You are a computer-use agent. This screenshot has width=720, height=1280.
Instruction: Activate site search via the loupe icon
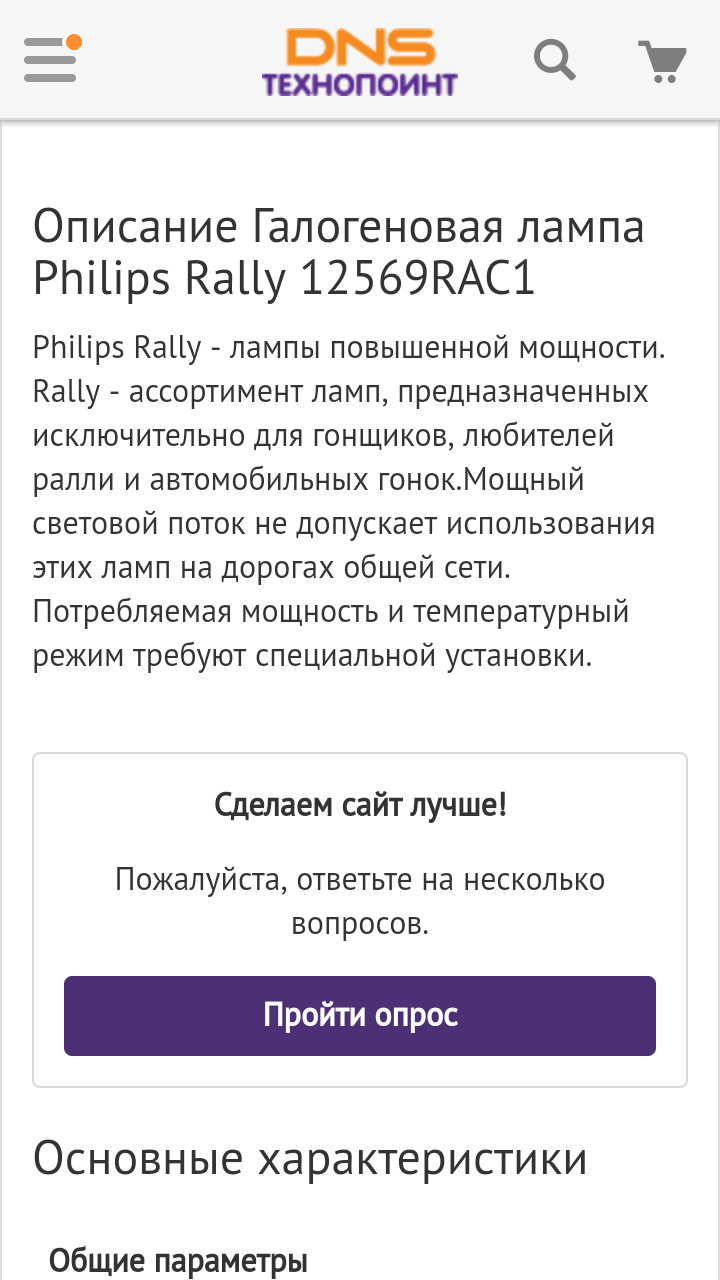(553, 60)
